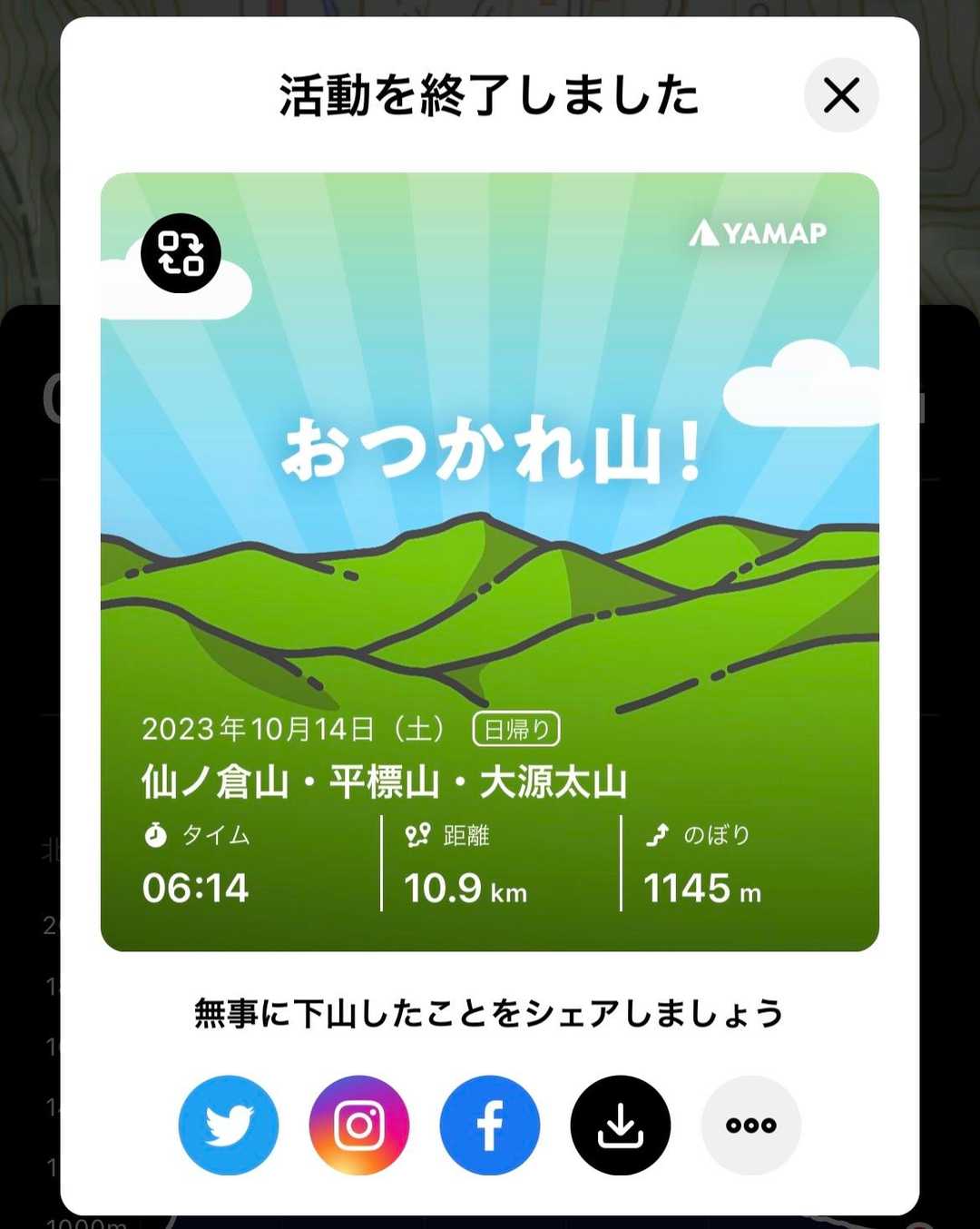Share the activity on Facebook

(x=490, y=1125)
